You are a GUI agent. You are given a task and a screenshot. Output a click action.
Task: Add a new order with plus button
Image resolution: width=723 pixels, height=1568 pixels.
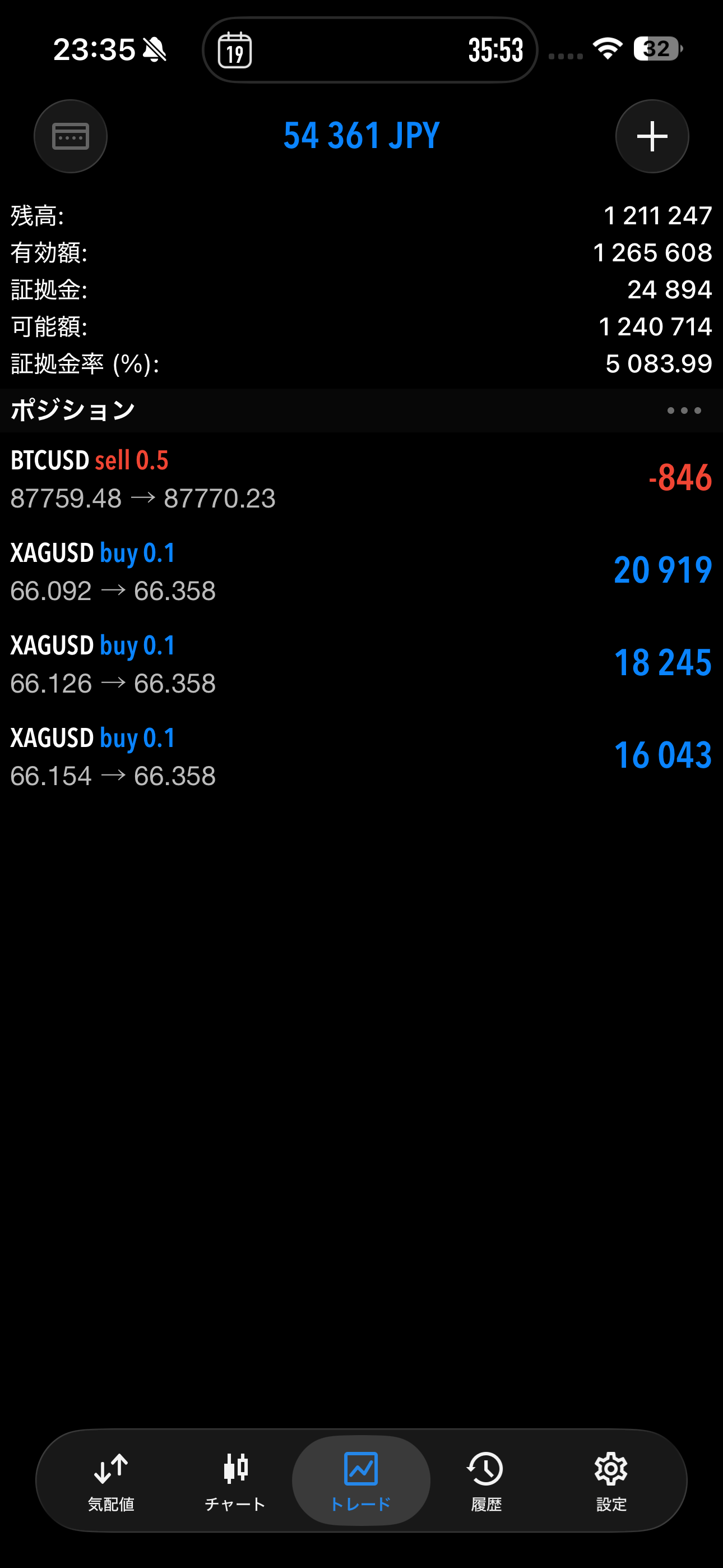coord(652,136)
